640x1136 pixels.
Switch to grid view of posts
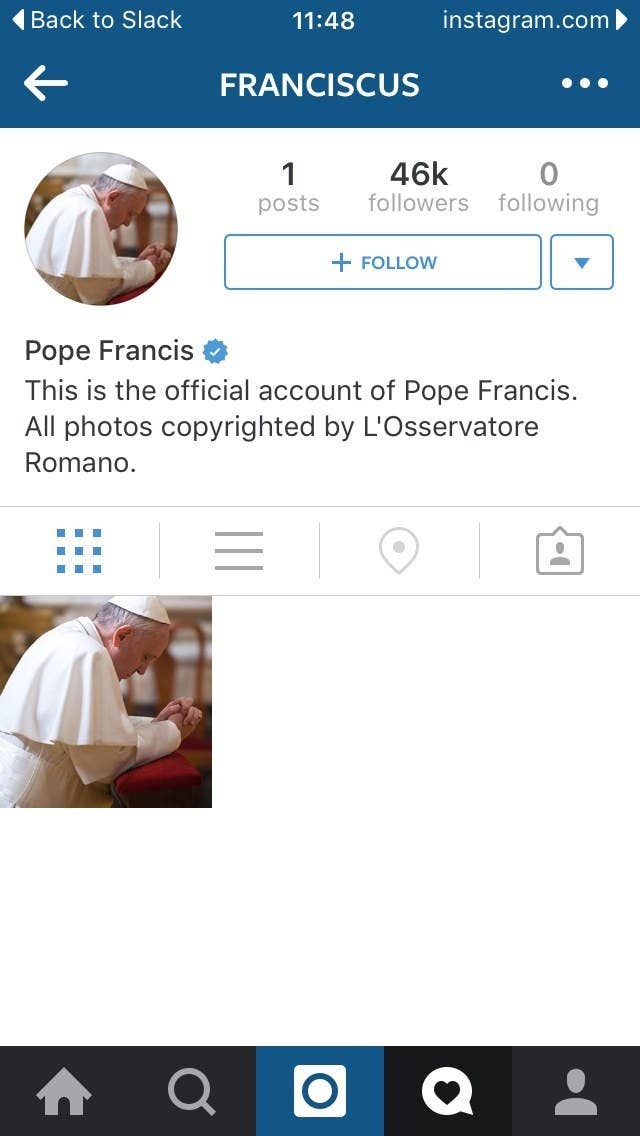pos(79,551)
